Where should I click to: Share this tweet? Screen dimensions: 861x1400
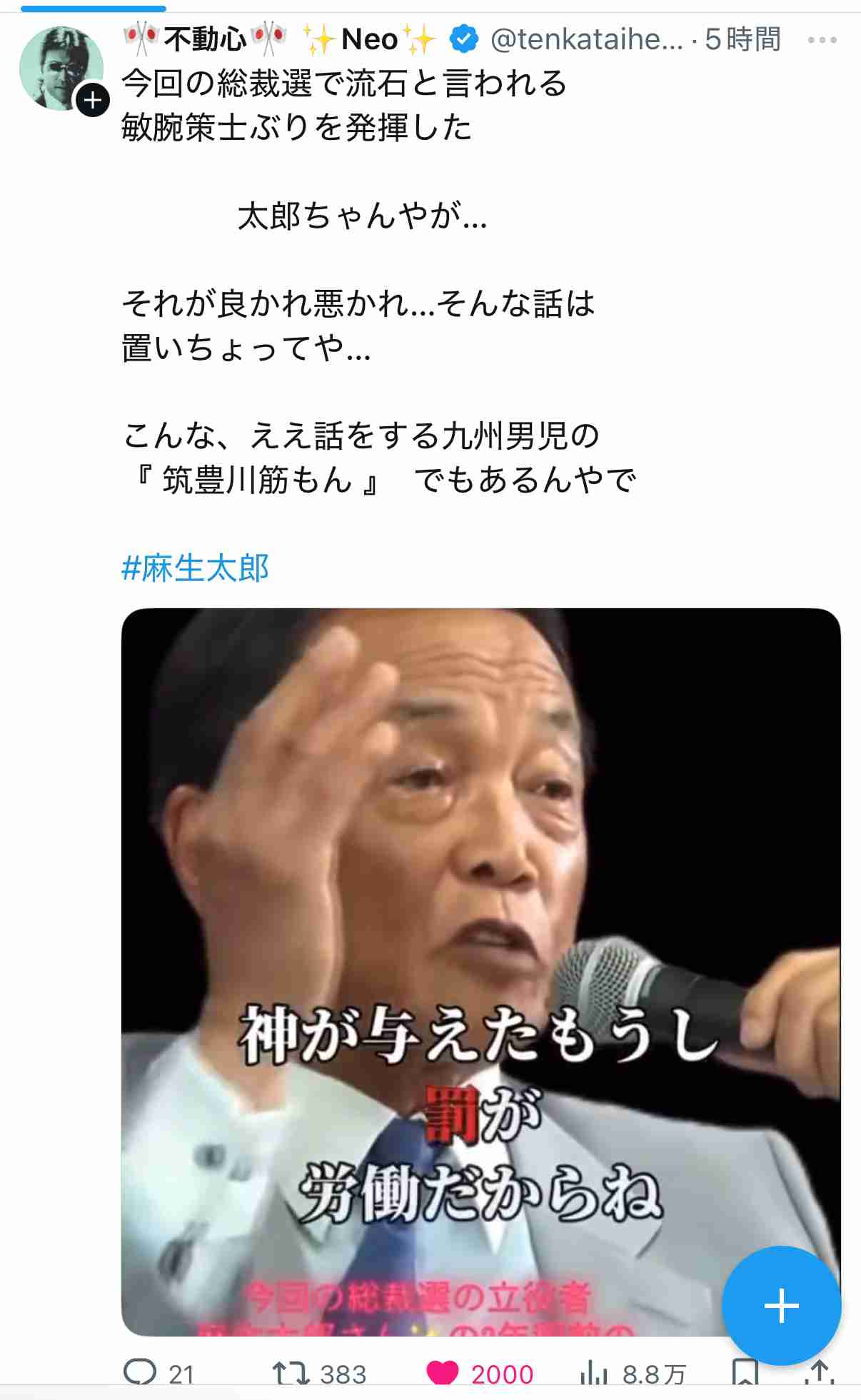820,1372
